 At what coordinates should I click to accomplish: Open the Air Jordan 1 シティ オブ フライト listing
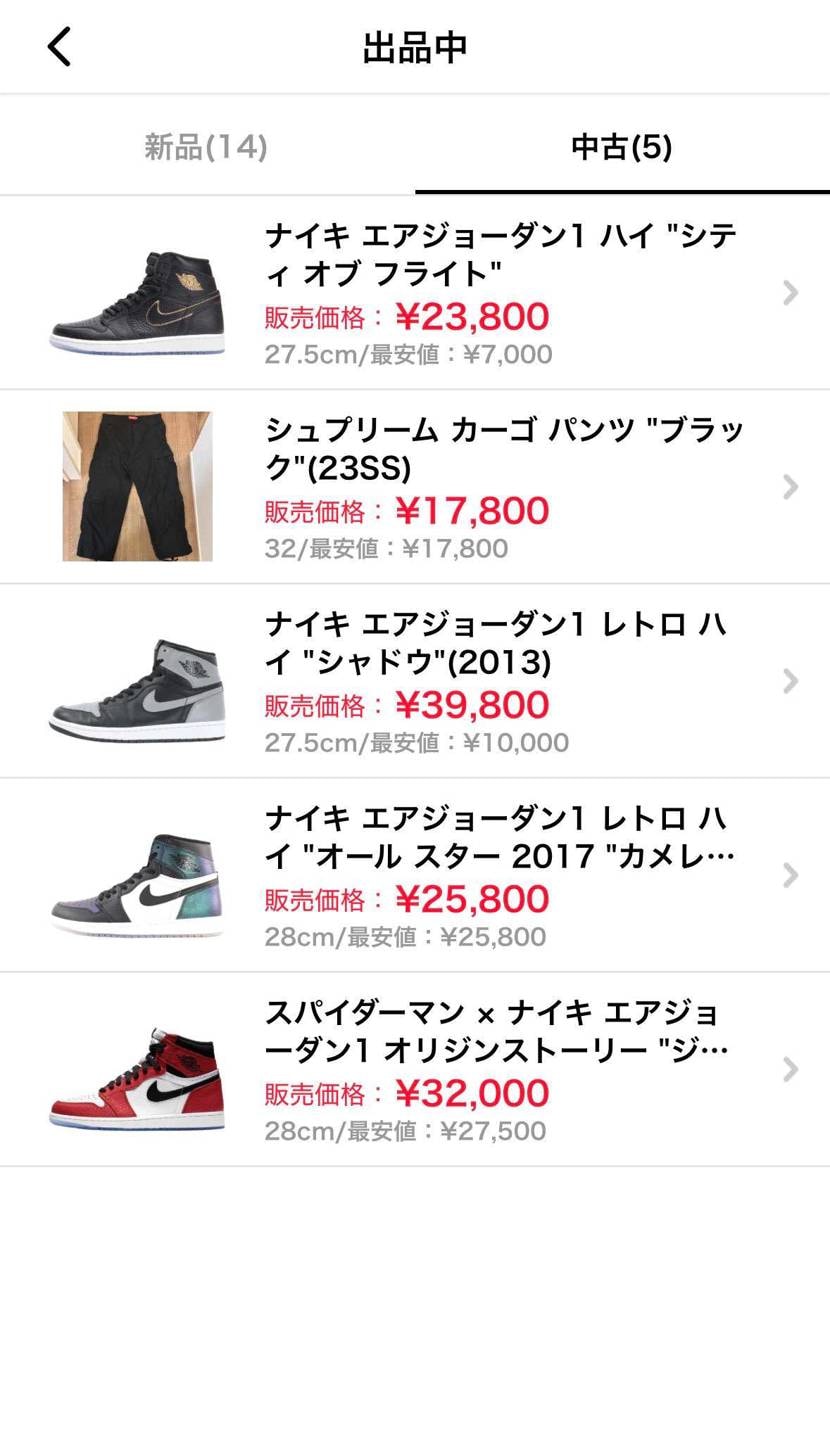pos(415,293)
